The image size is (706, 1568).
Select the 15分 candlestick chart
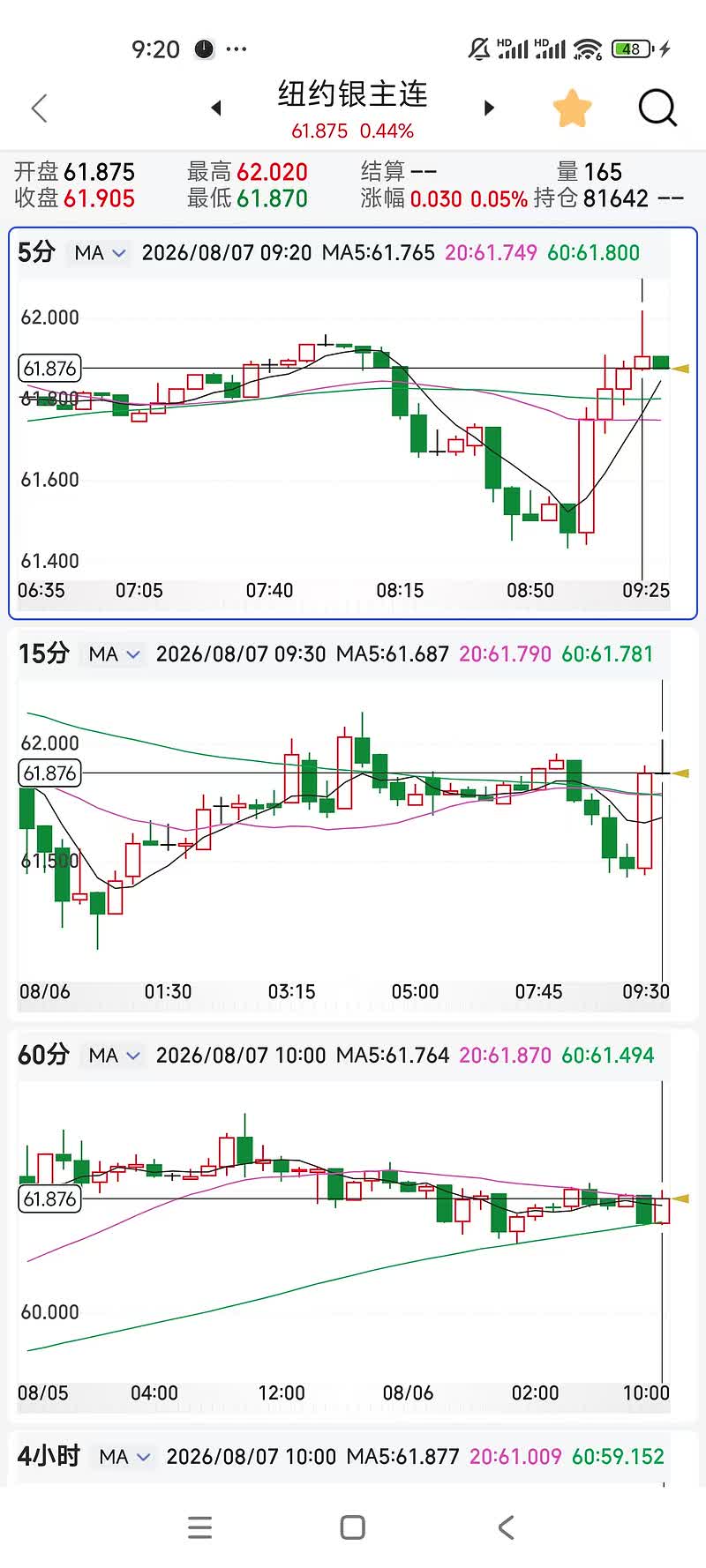tap(353, 825)
